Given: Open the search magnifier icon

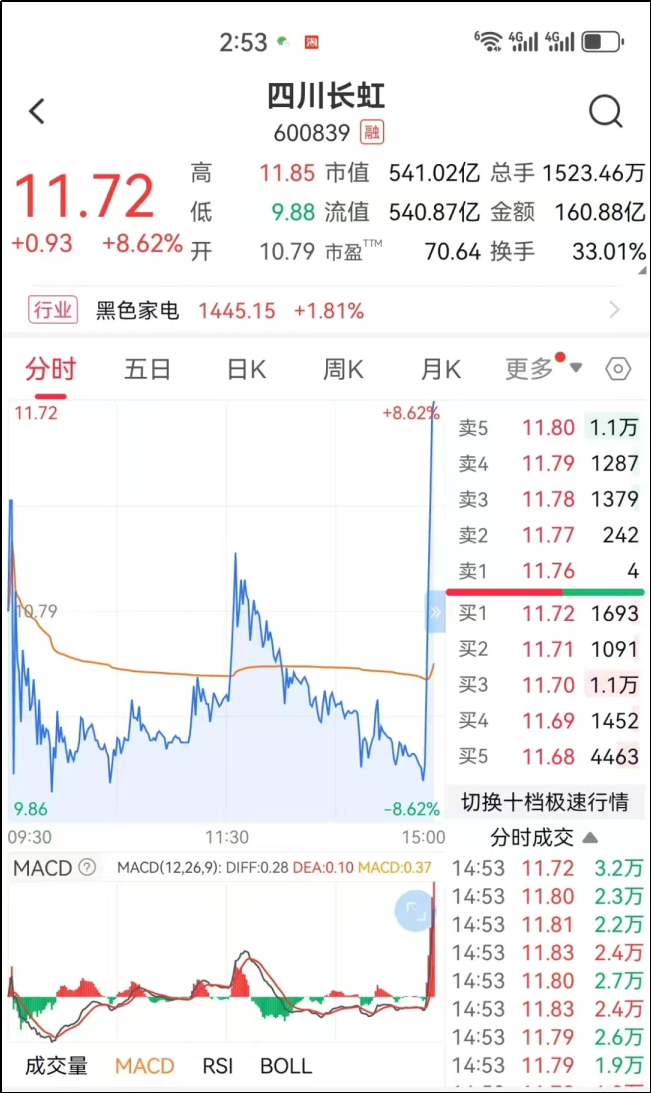Looking at the screenshot, I should 605,111.
